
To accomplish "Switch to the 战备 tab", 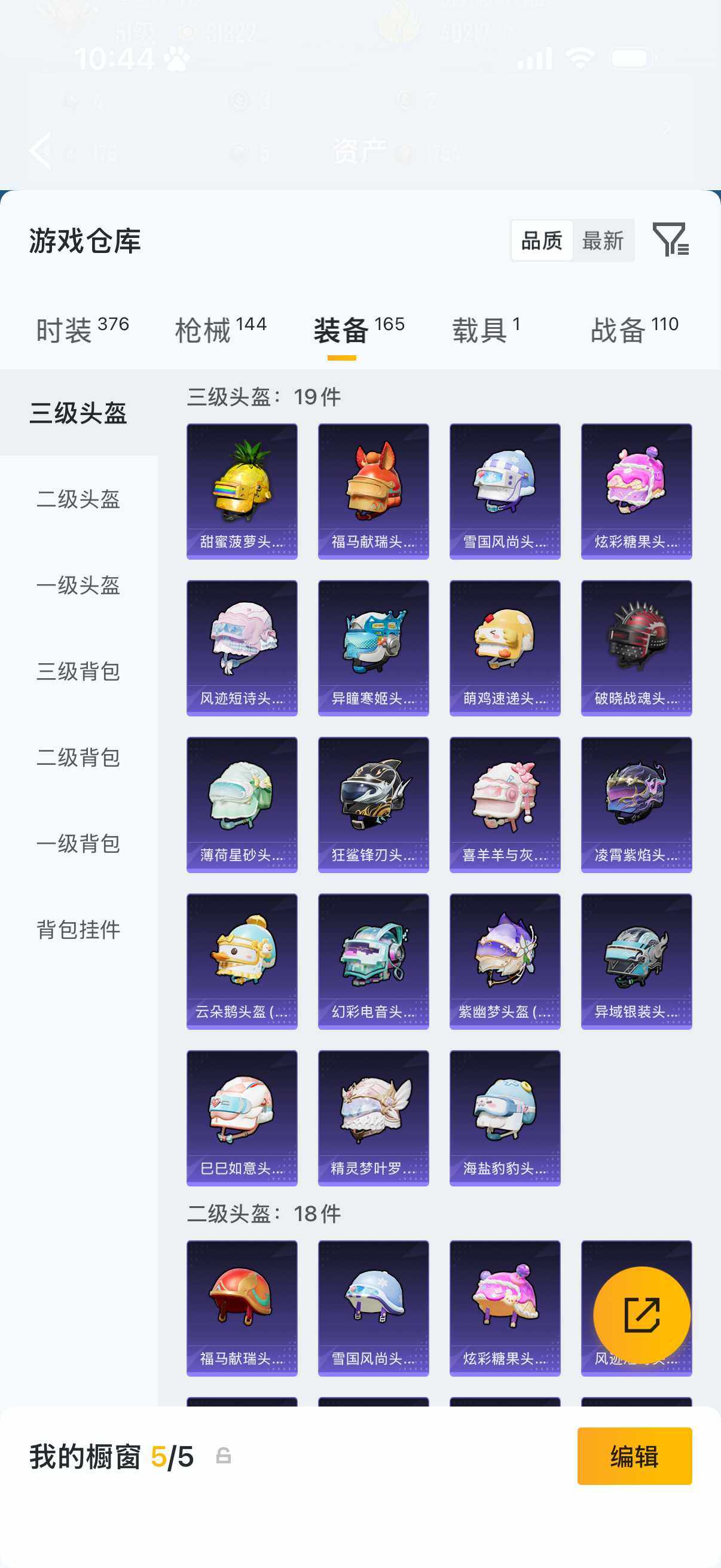I will [634, 330].
